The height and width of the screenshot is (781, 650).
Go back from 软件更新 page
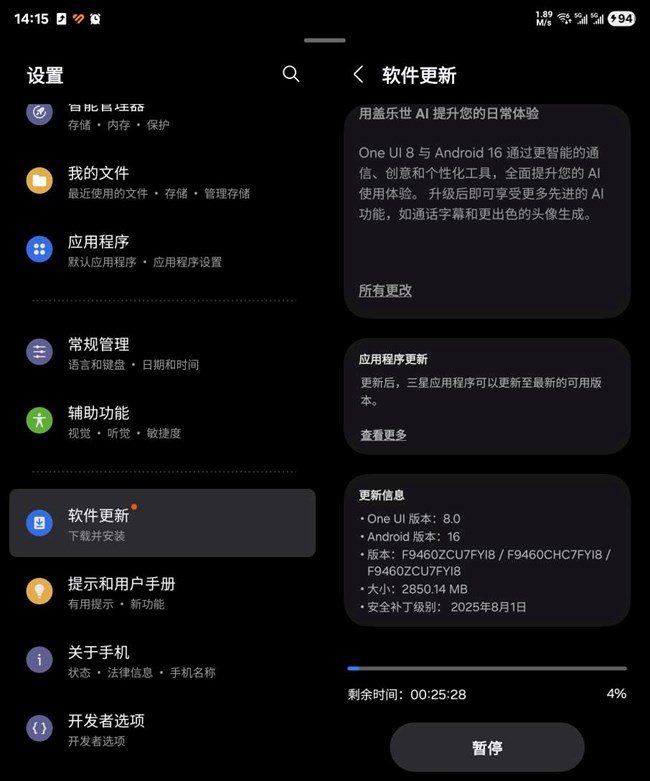358,75
